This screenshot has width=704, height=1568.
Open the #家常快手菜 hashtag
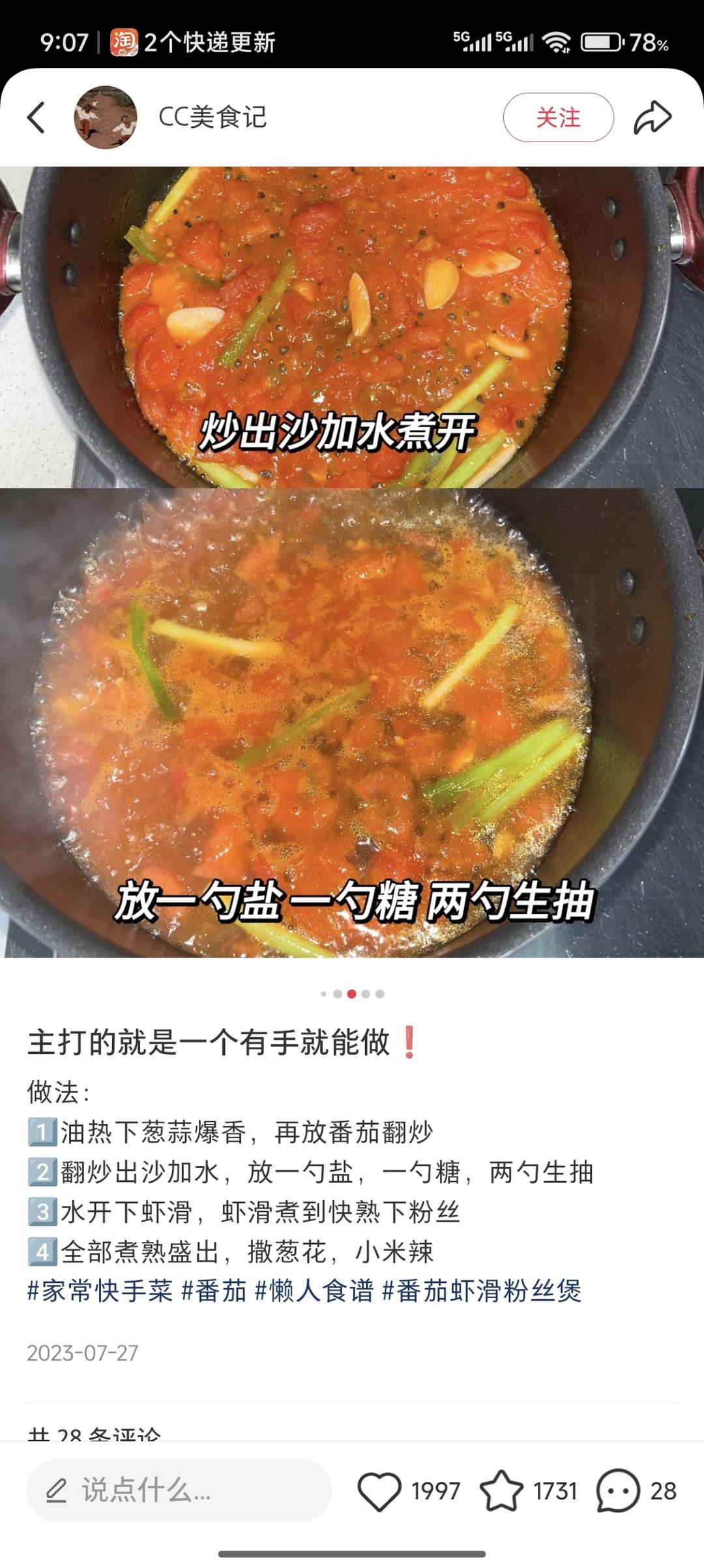(100, 1291)
